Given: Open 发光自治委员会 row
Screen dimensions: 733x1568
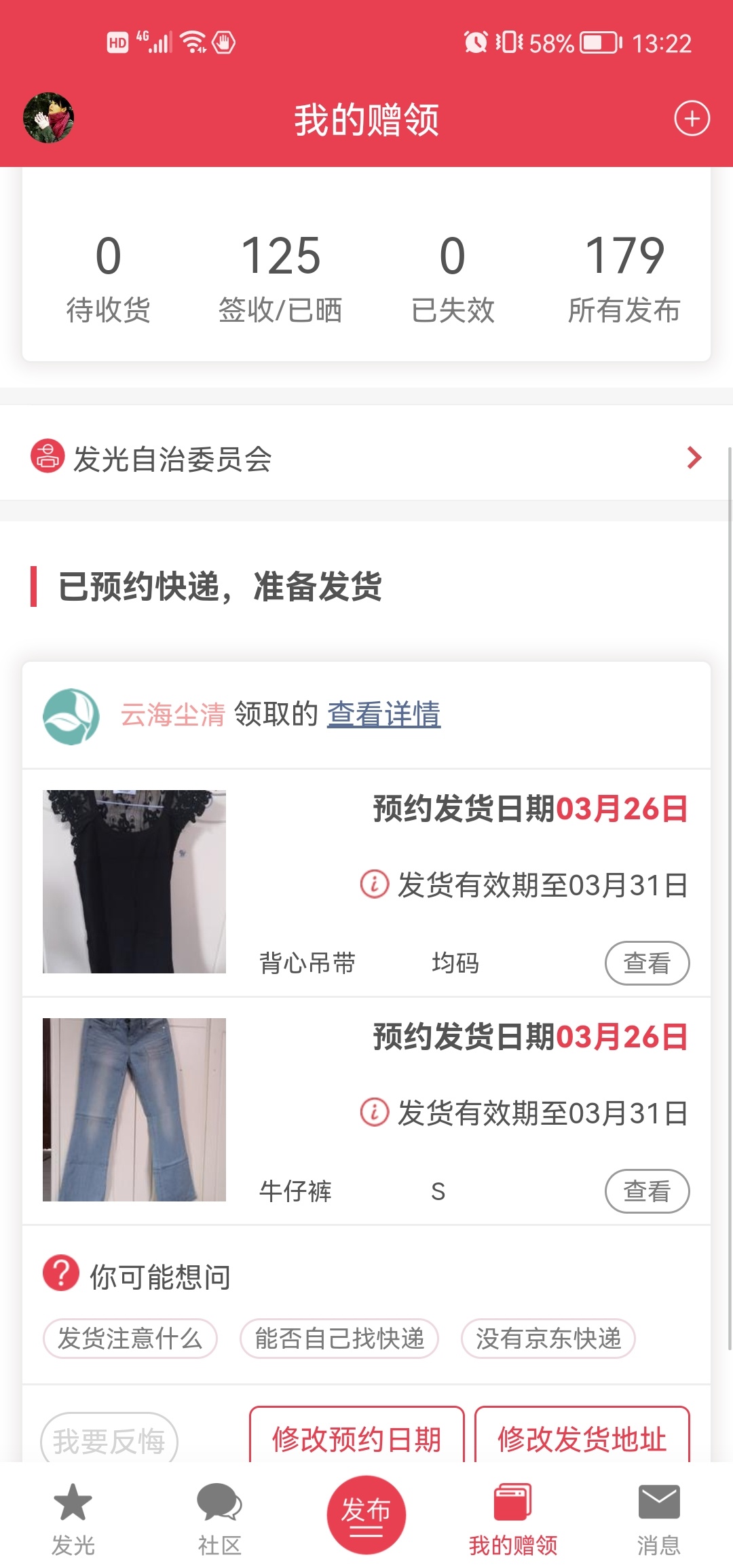Looking at the screenshot, I should click(366, 458).
